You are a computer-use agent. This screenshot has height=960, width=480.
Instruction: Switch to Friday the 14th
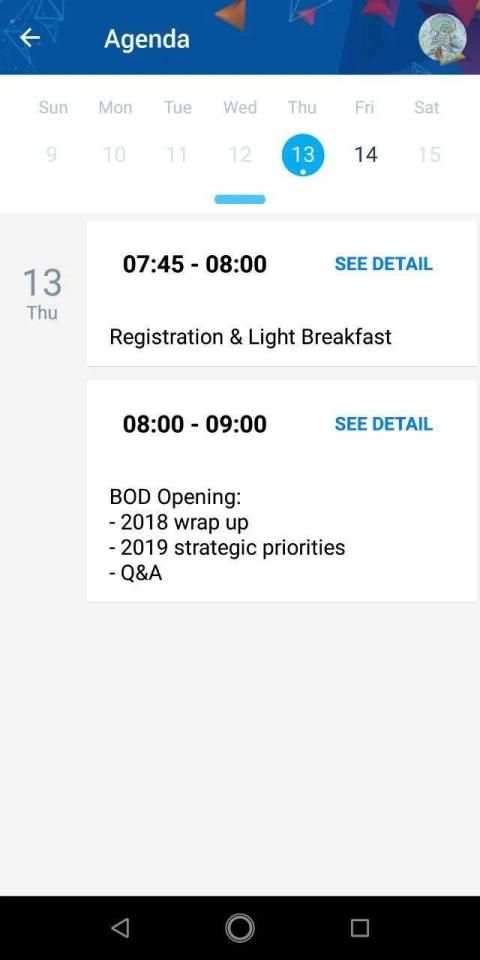(x=366, y=155)
